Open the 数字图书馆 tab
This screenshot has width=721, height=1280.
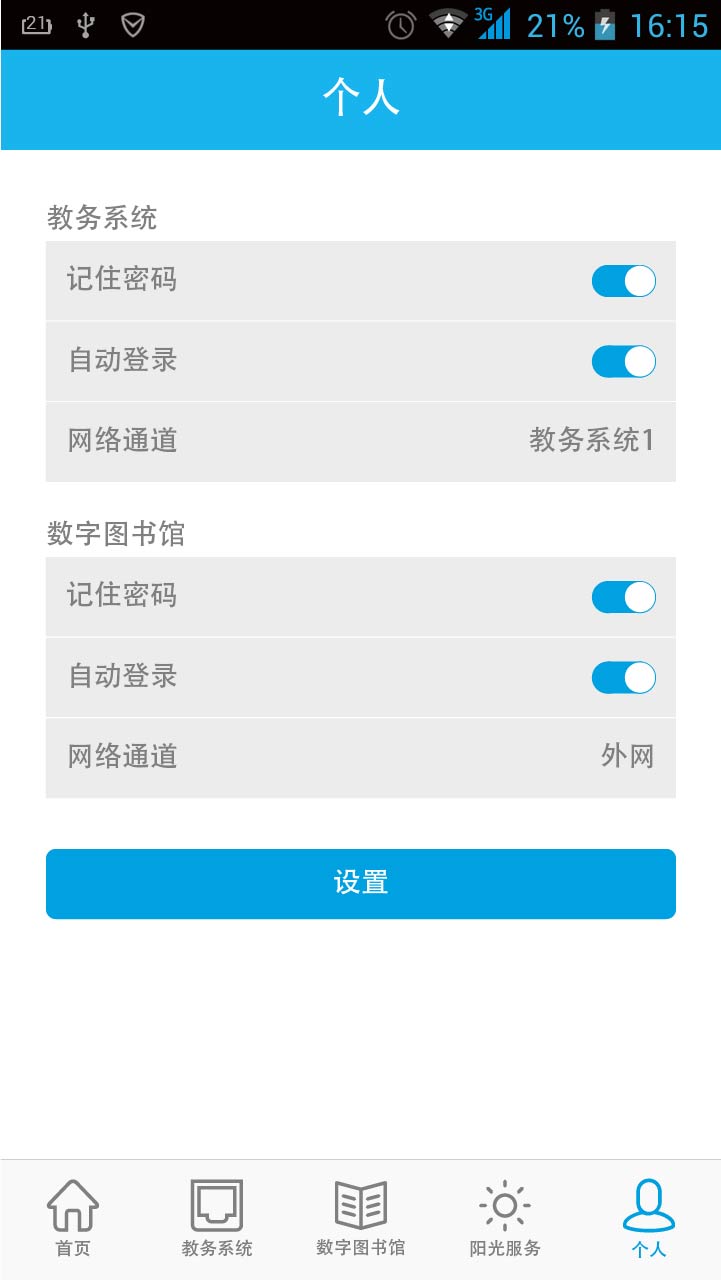click(x=361, y=1218)
